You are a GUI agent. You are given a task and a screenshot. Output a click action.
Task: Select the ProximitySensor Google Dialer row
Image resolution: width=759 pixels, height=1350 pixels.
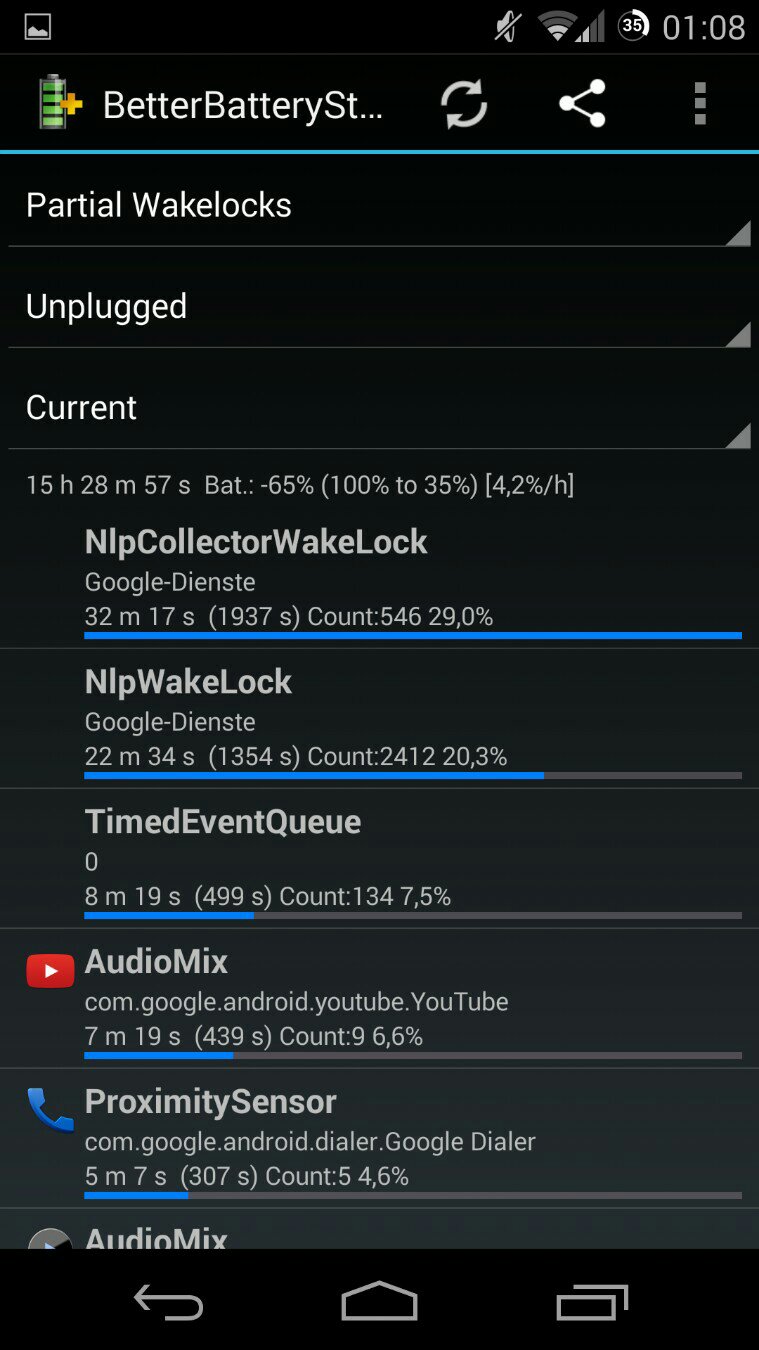379,1140
